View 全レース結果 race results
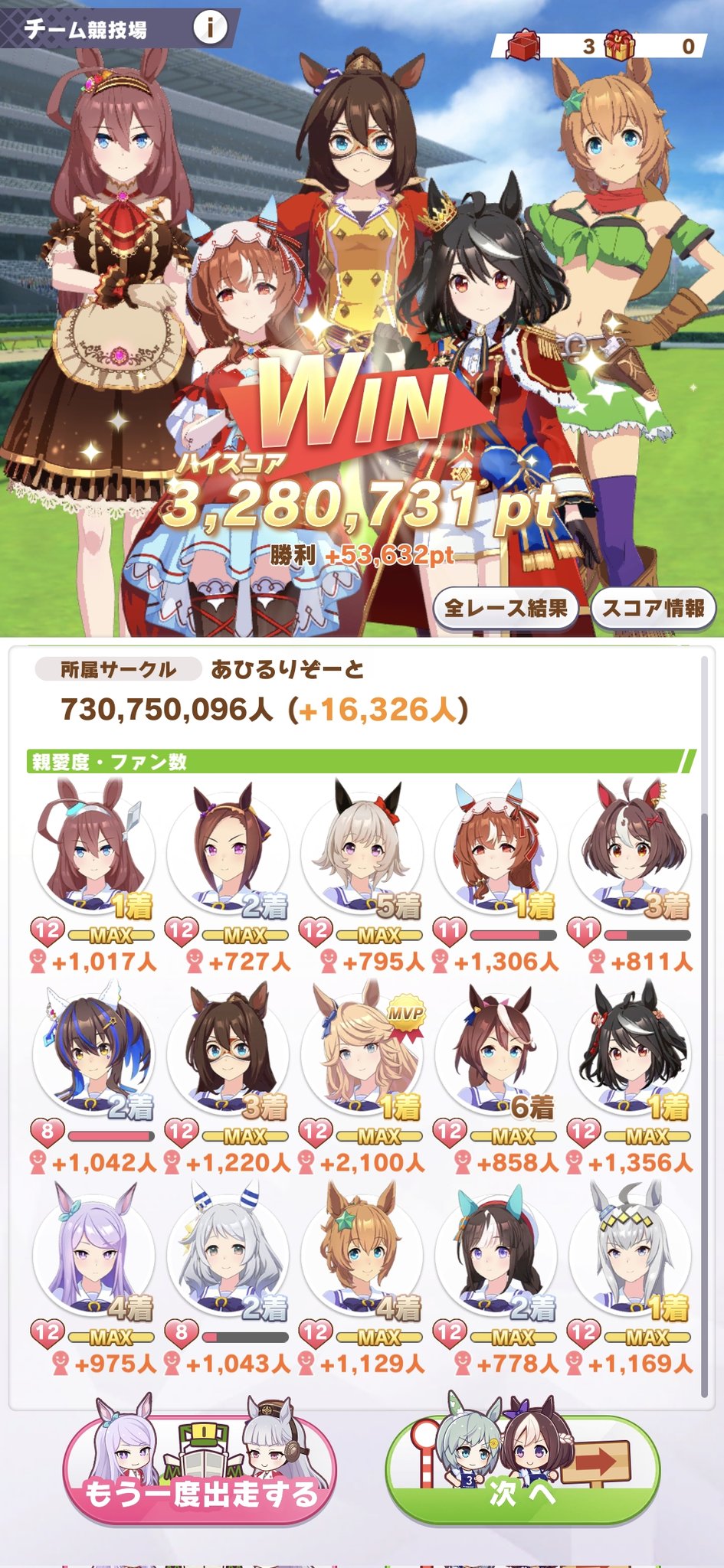Viewport: 724px width, 1568px height. [506, 609]
